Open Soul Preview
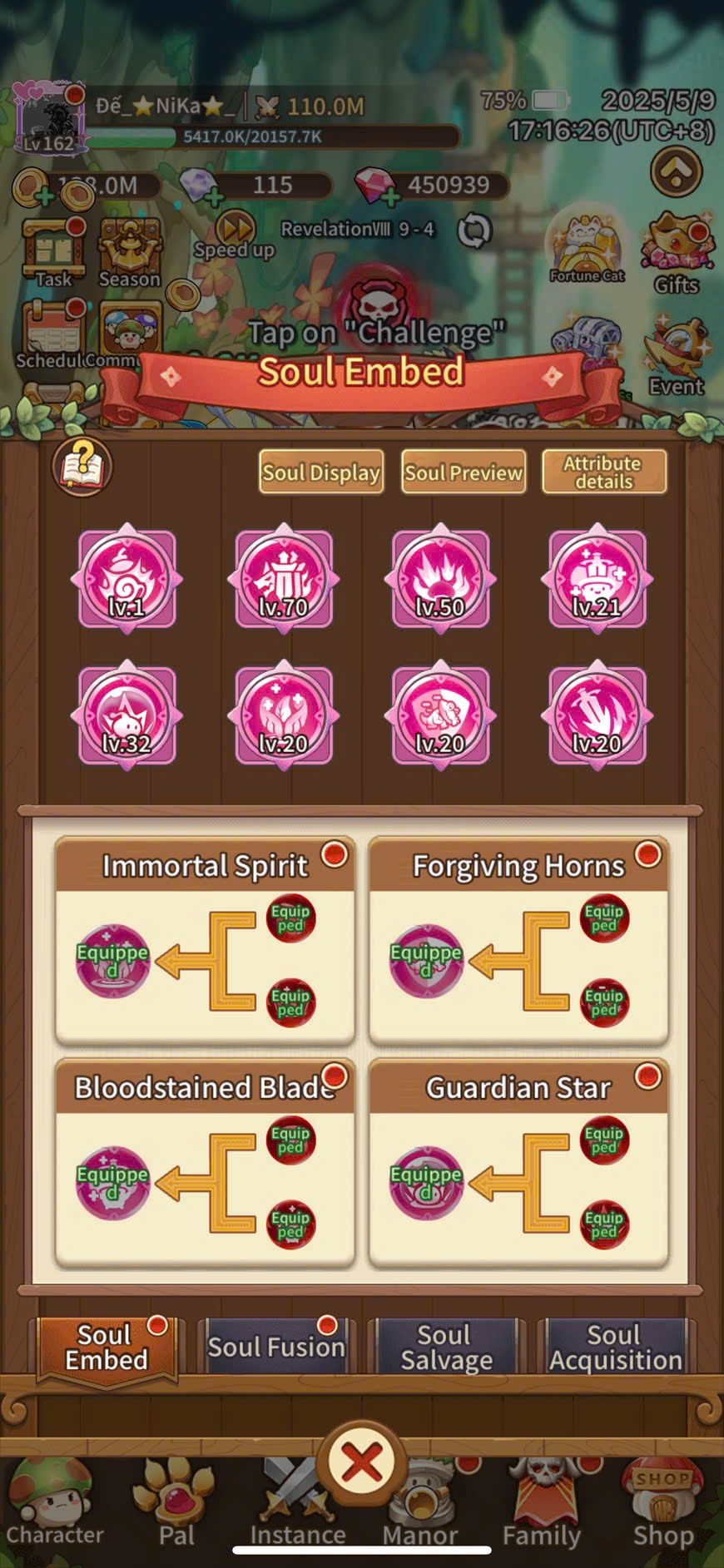724x1568 pixels. point(464,472)
